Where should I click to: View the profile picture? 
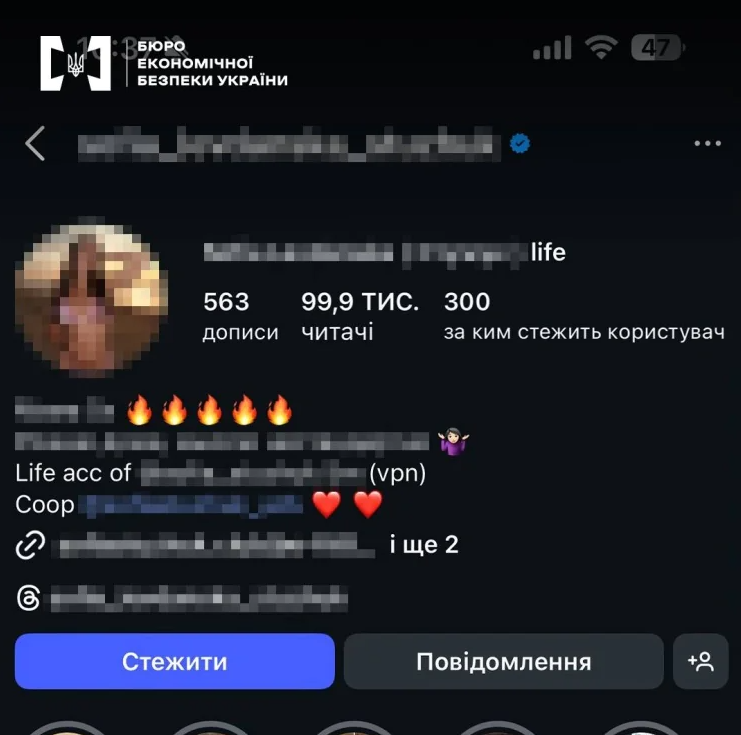pyautogui.click(x=91, y=297)
